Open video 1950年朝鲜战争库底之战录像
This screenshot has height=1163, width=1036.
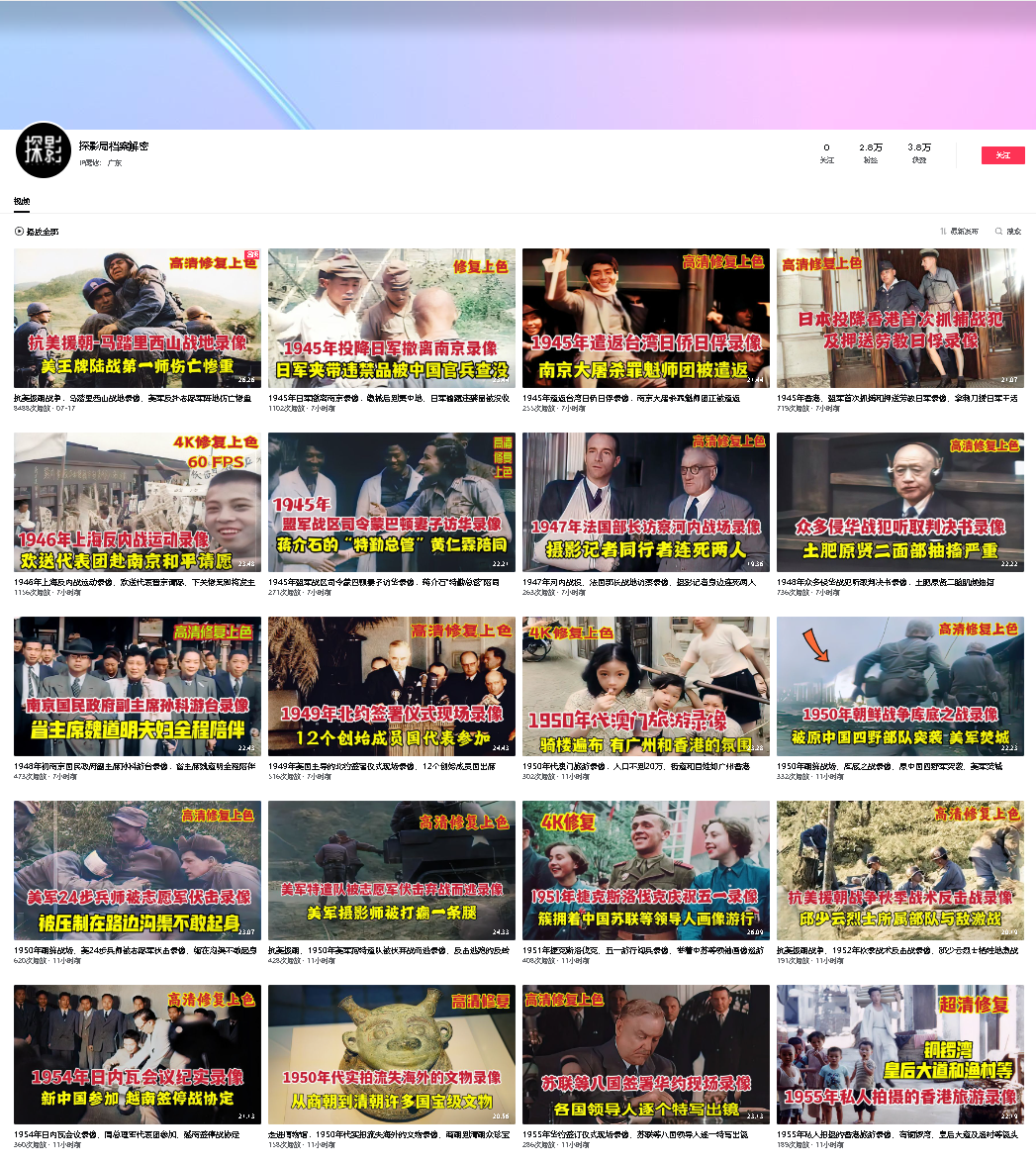pyautogui.click(x=899, y=686)
